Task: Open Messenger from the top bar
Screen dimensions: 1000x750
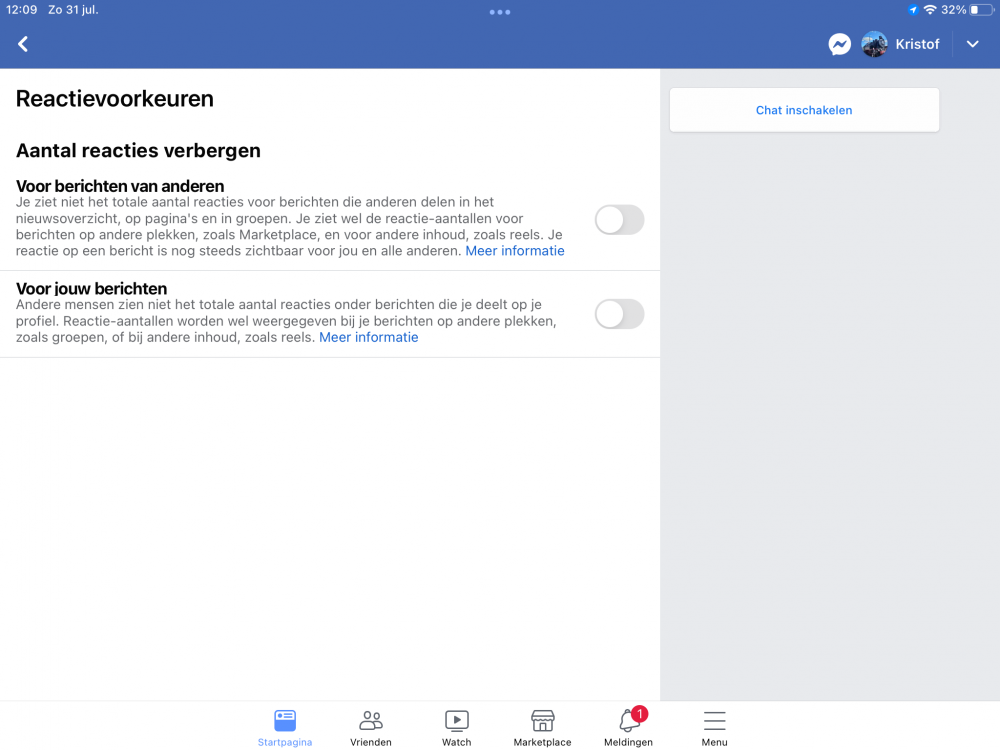Action: click(x=840, y=44)
